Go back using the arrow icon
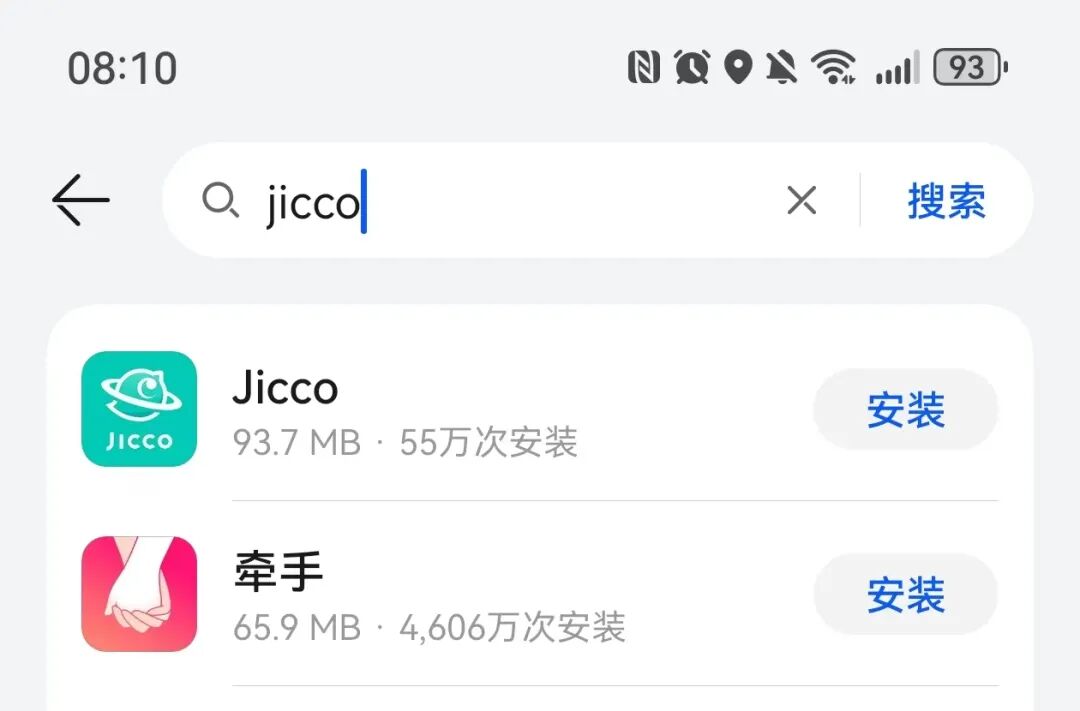 coord(81,200)
